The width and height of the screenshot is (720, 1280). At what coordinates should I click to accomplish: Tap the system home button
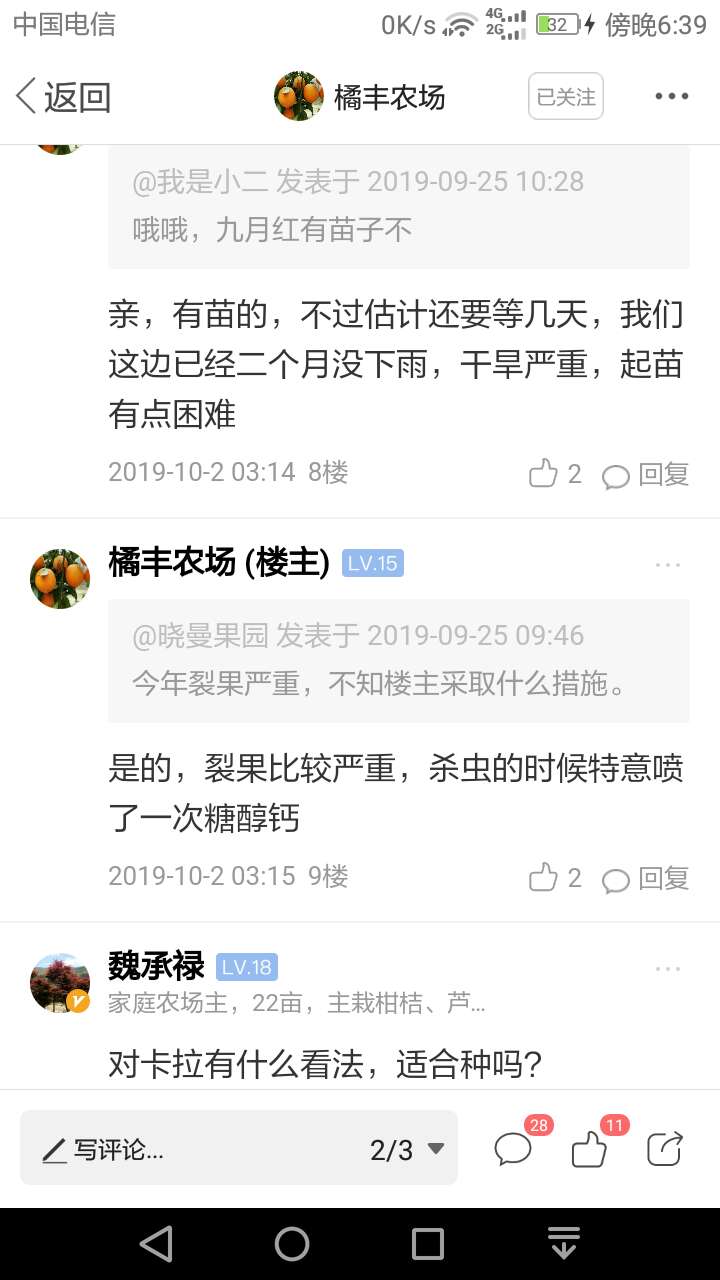pyautogui.click(x=292, y=1244)
